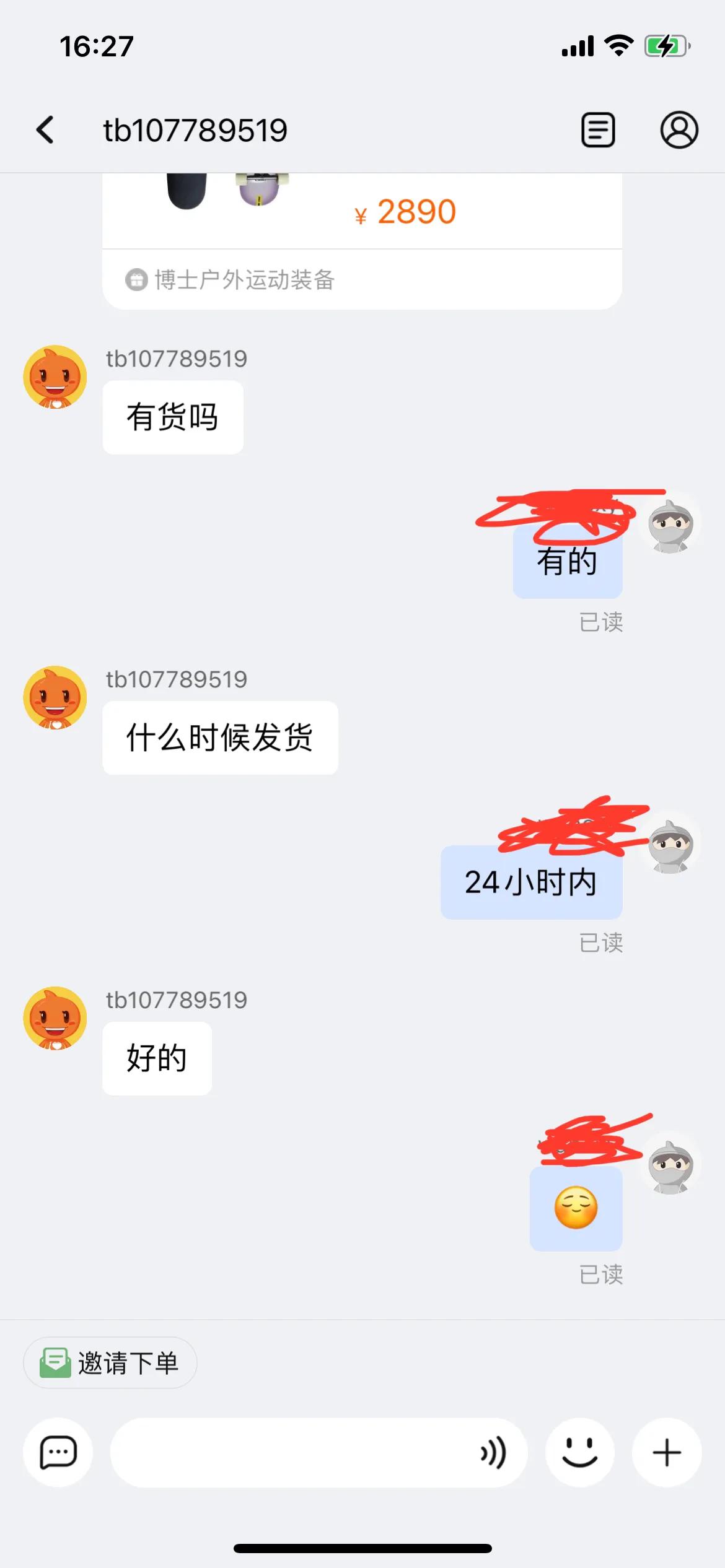Open the emoji smiley picker icon
This screenshot has width=725, height=1568.
click(580, 1452)
